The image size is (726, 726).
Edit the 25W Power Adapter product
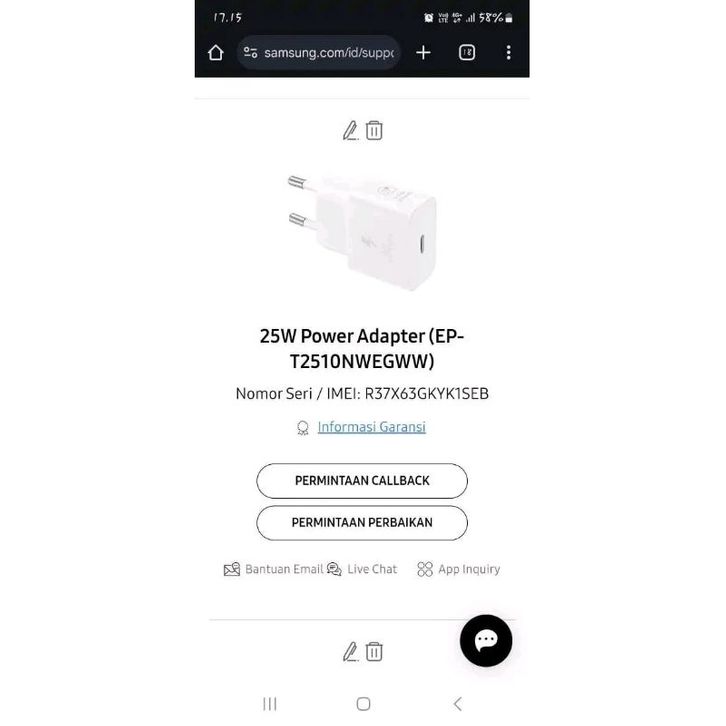click(350, 130)
